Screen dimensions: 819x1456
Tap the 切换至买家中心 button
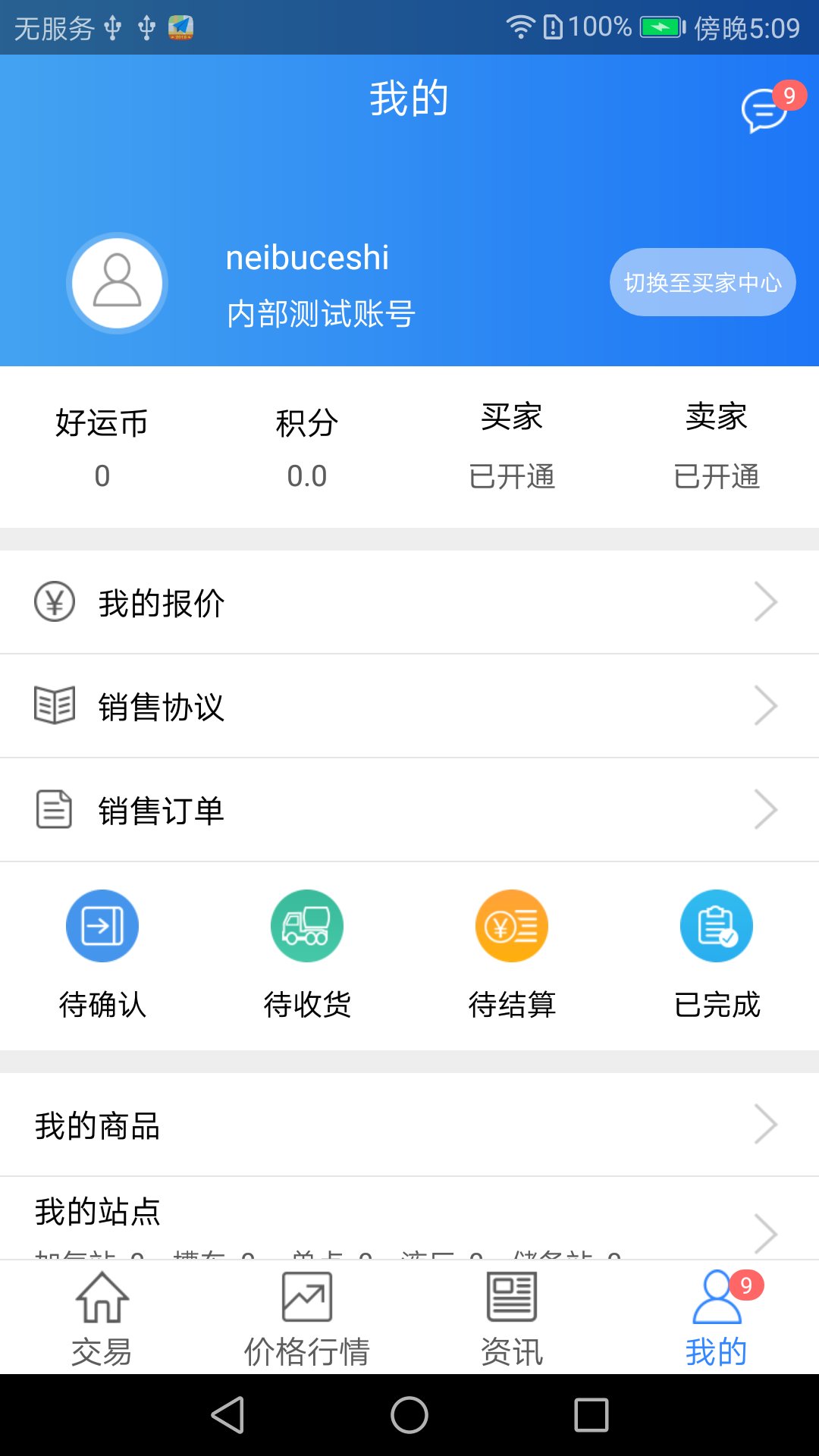click(x=701, y=281)
